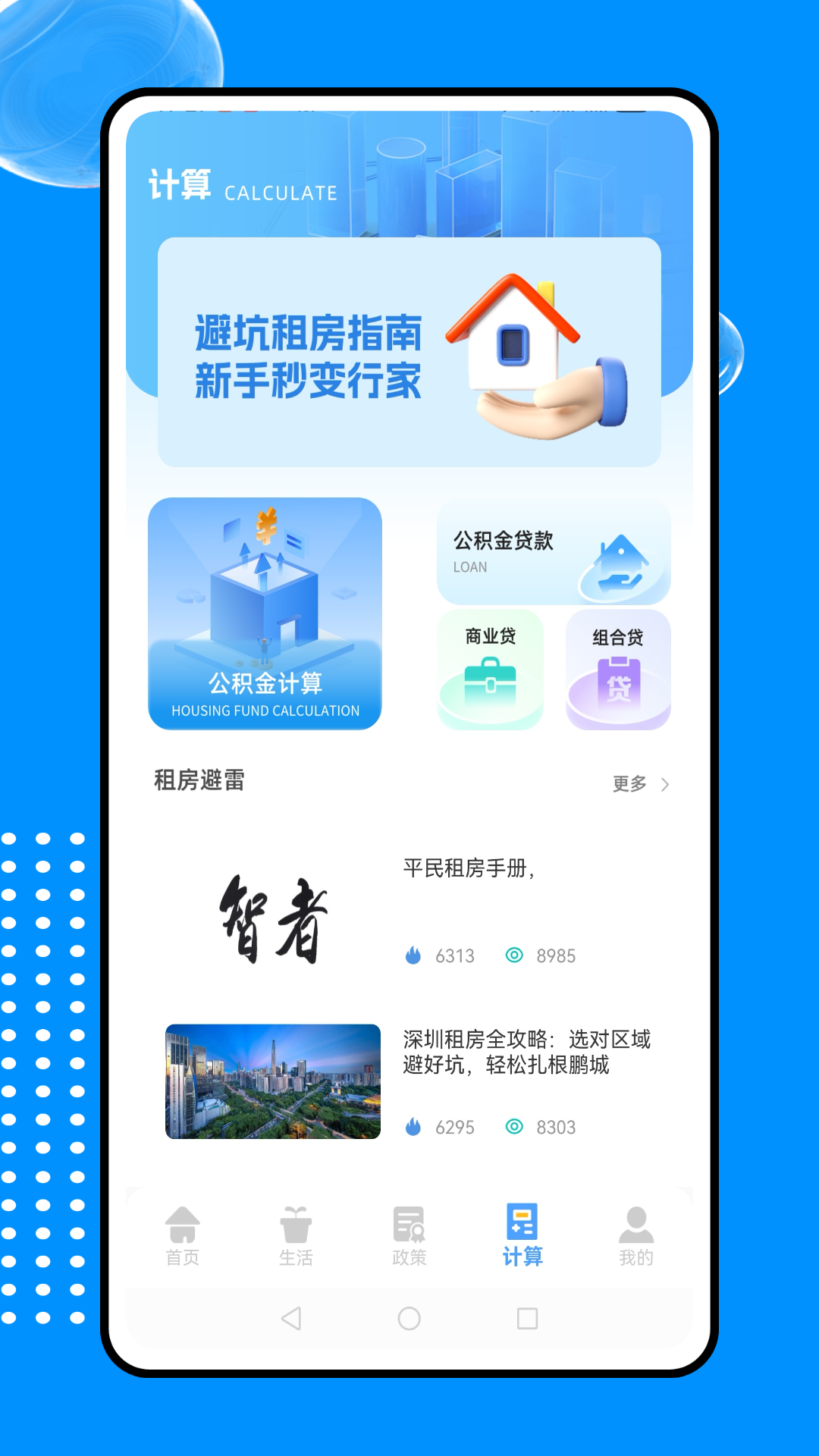The image size is (819, 1456).
Task: Open the 商业贷 commercial loan option
Action: (490, 670)
